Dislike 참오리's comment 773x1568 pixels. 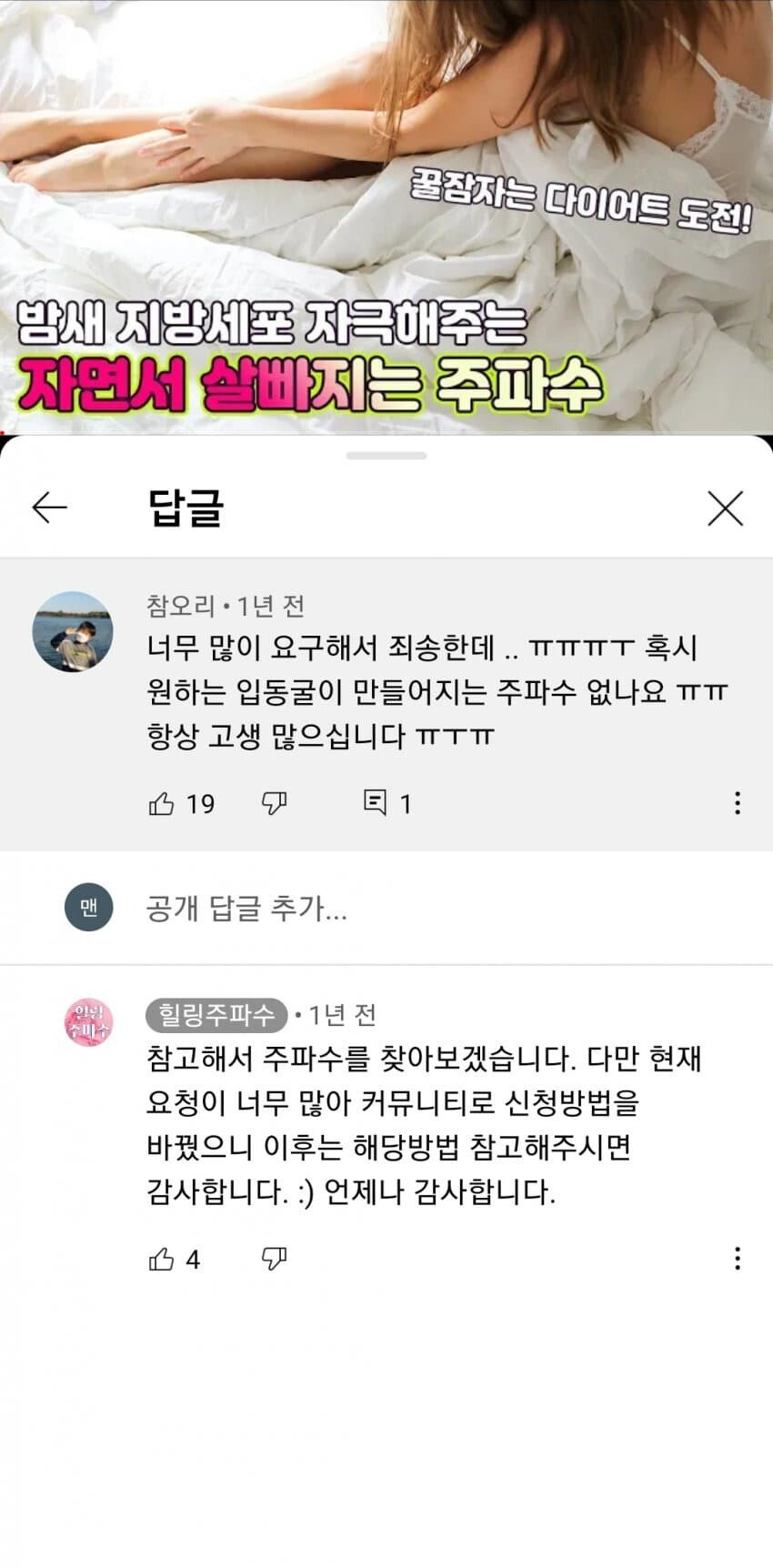(274, 803)
